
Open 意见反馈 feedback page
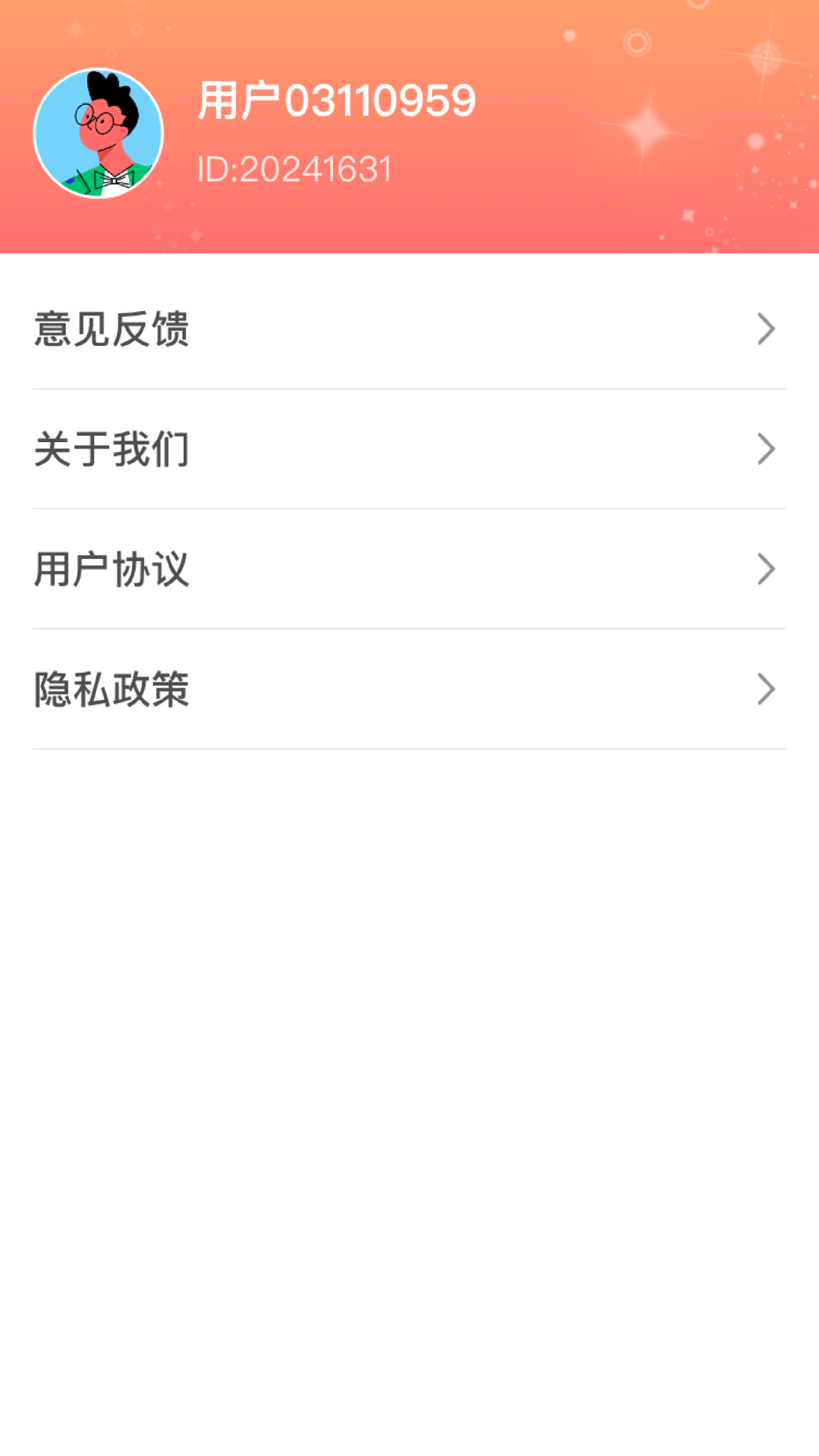[409, 329]
